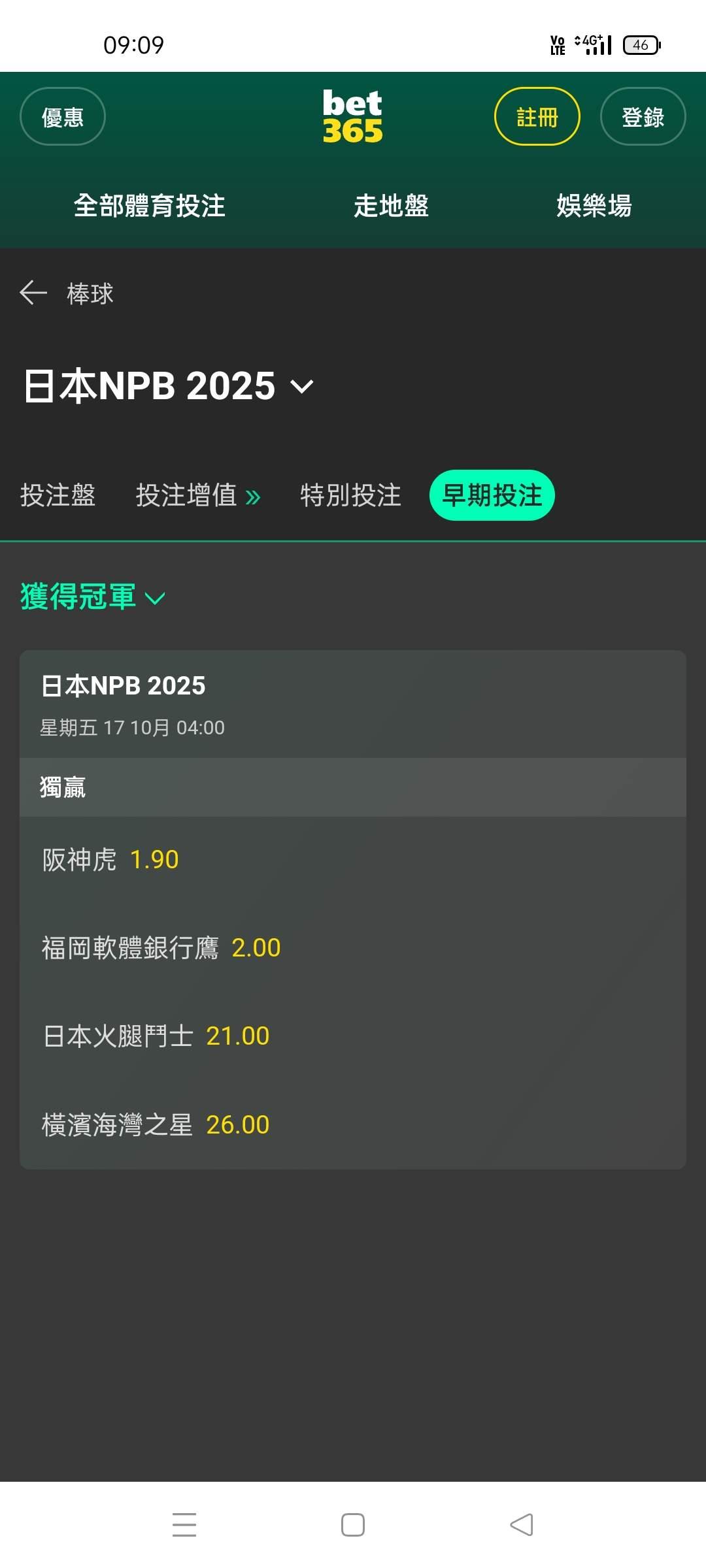Go back to 棒球 using the arrow
Screen dimensions: 706x1568
tap(33, 293)
